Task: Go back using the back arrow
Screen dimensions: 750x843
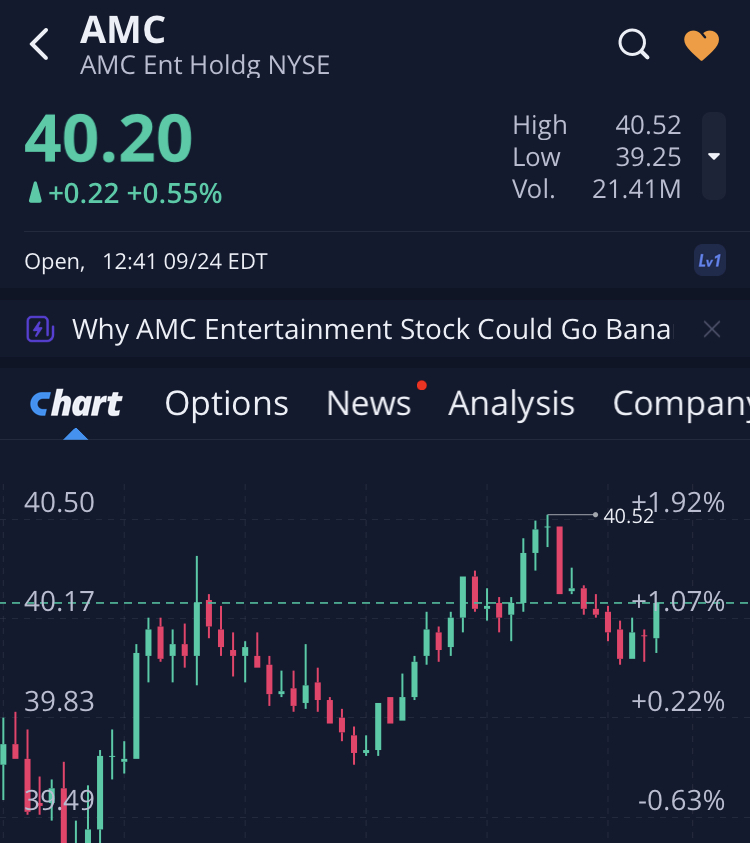Action: [x=40, y=45]
